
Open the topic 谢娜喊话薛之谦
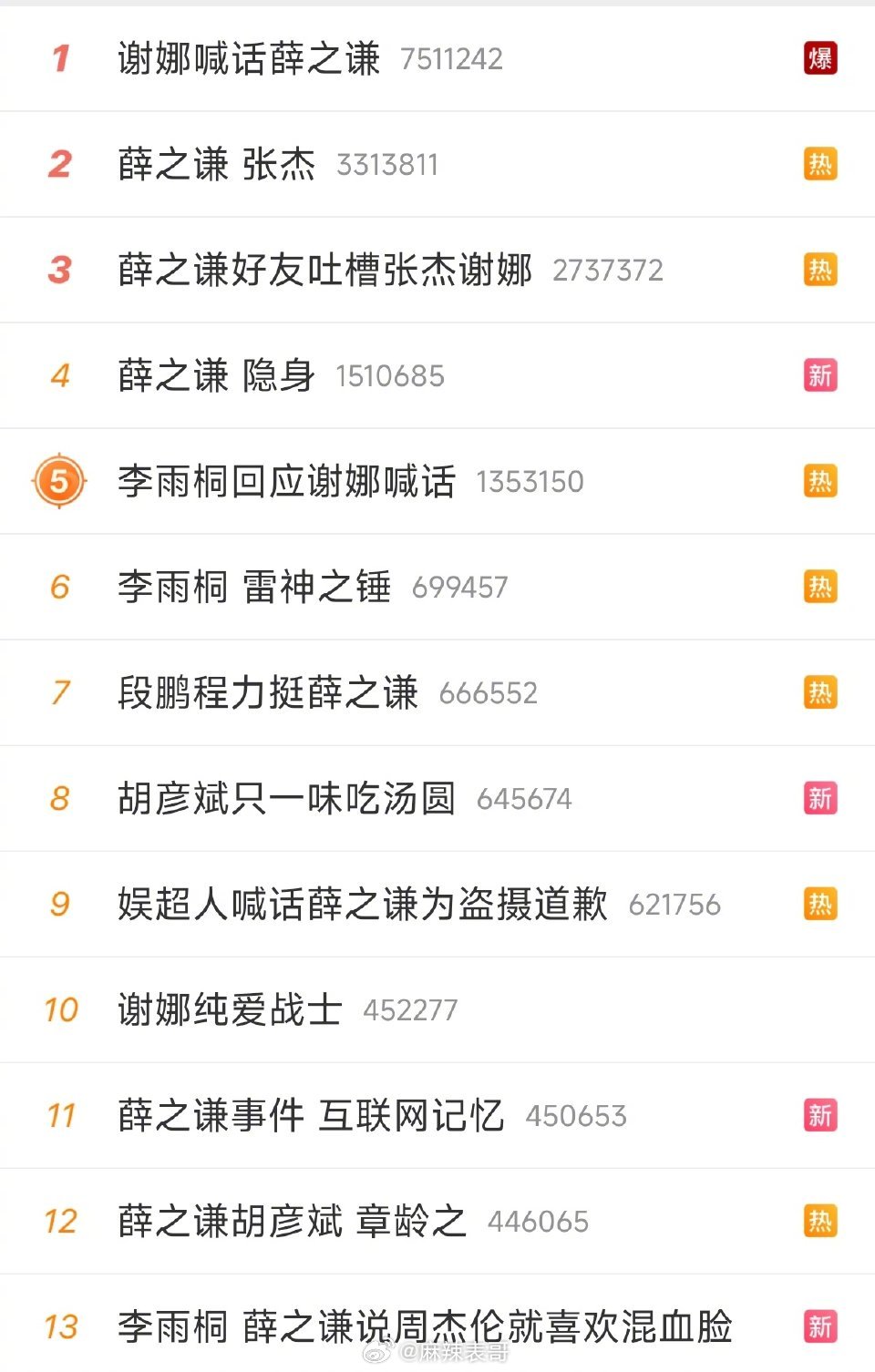(251, 58)
